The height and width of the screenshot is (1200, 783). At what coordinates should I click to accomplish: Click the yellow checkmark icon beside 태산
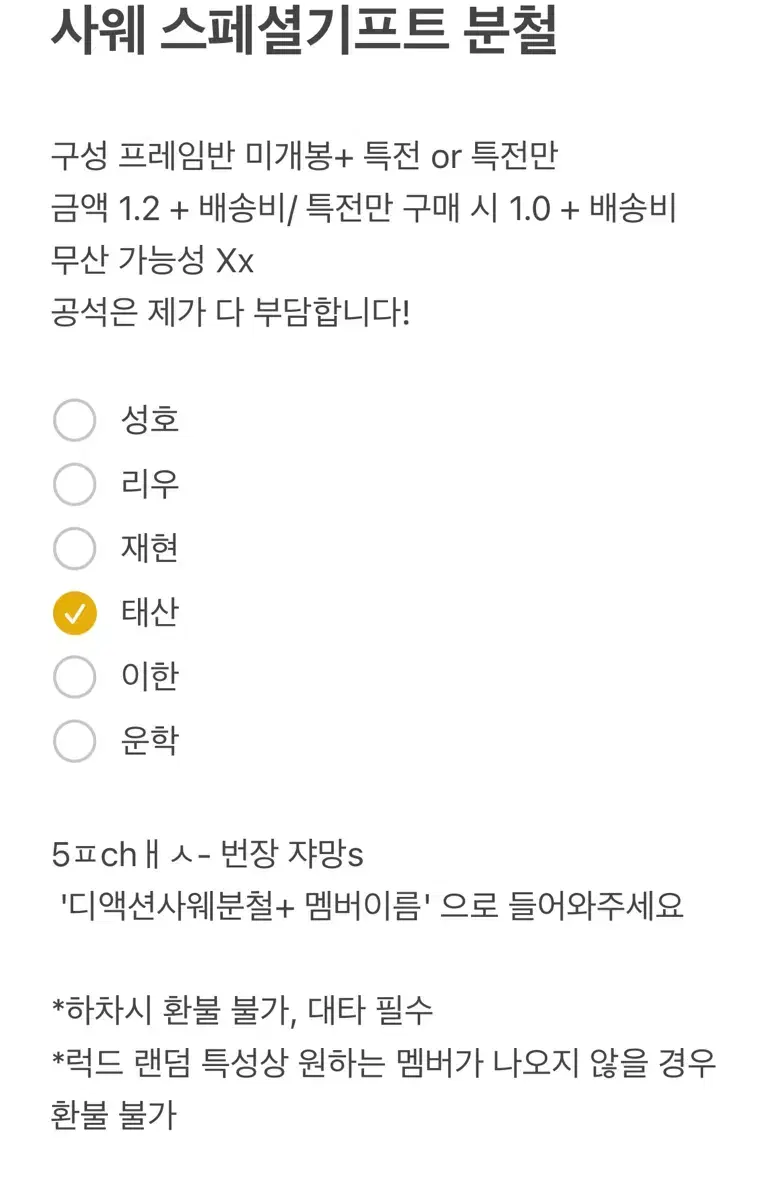tap(74, 612)
